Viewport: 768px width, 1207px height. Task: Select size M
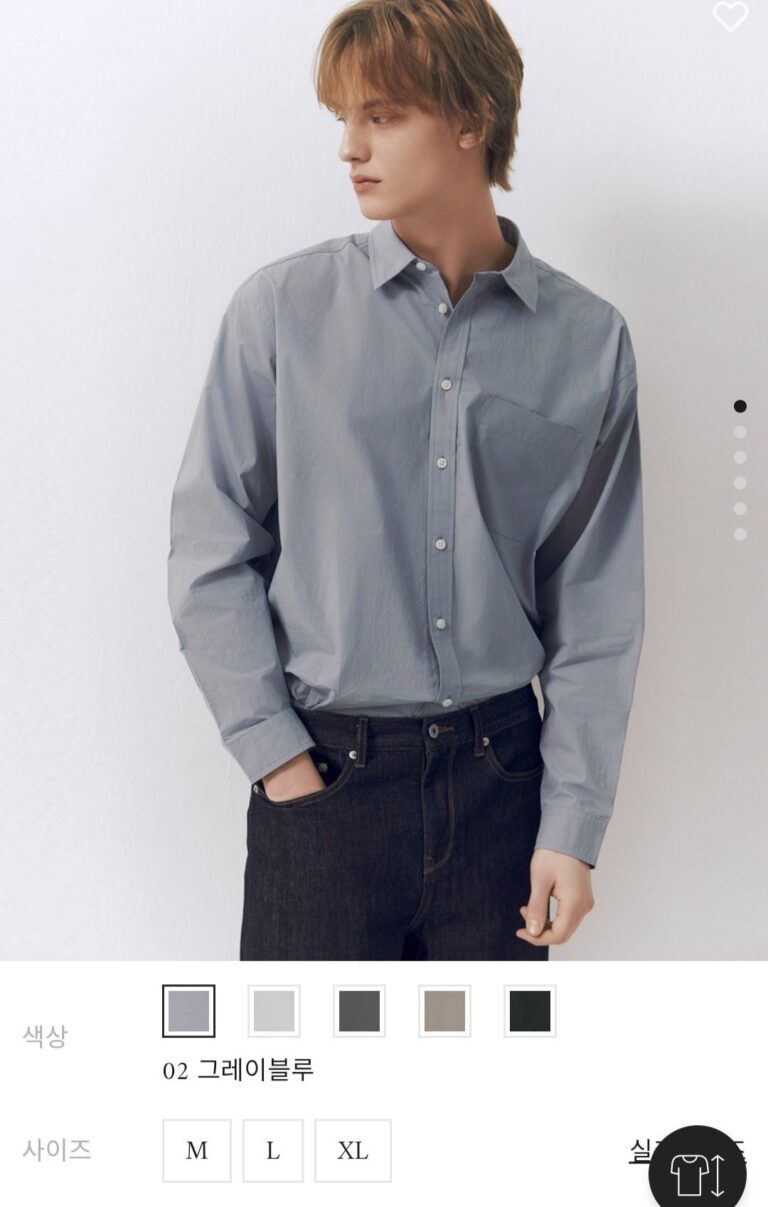click(197, 1151)
